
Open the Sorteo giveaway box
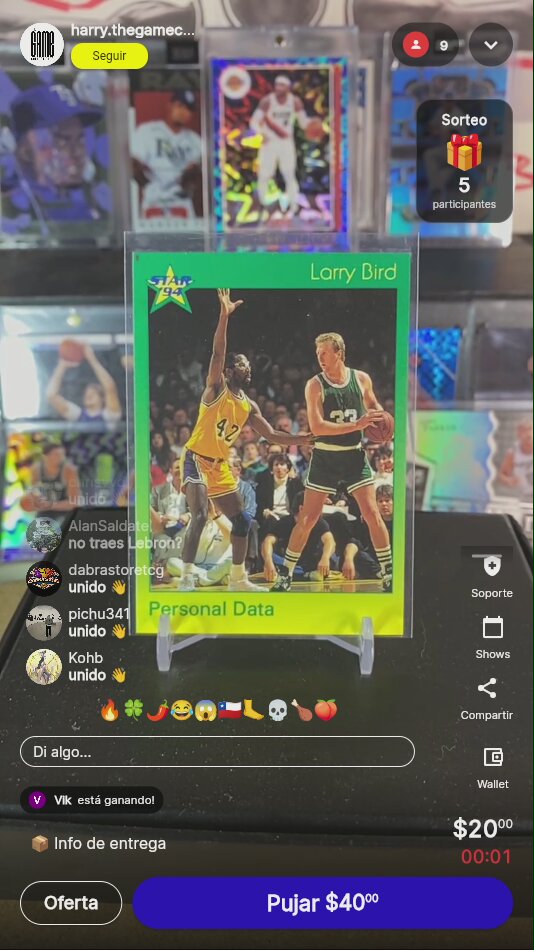click(x=464, y=161)
